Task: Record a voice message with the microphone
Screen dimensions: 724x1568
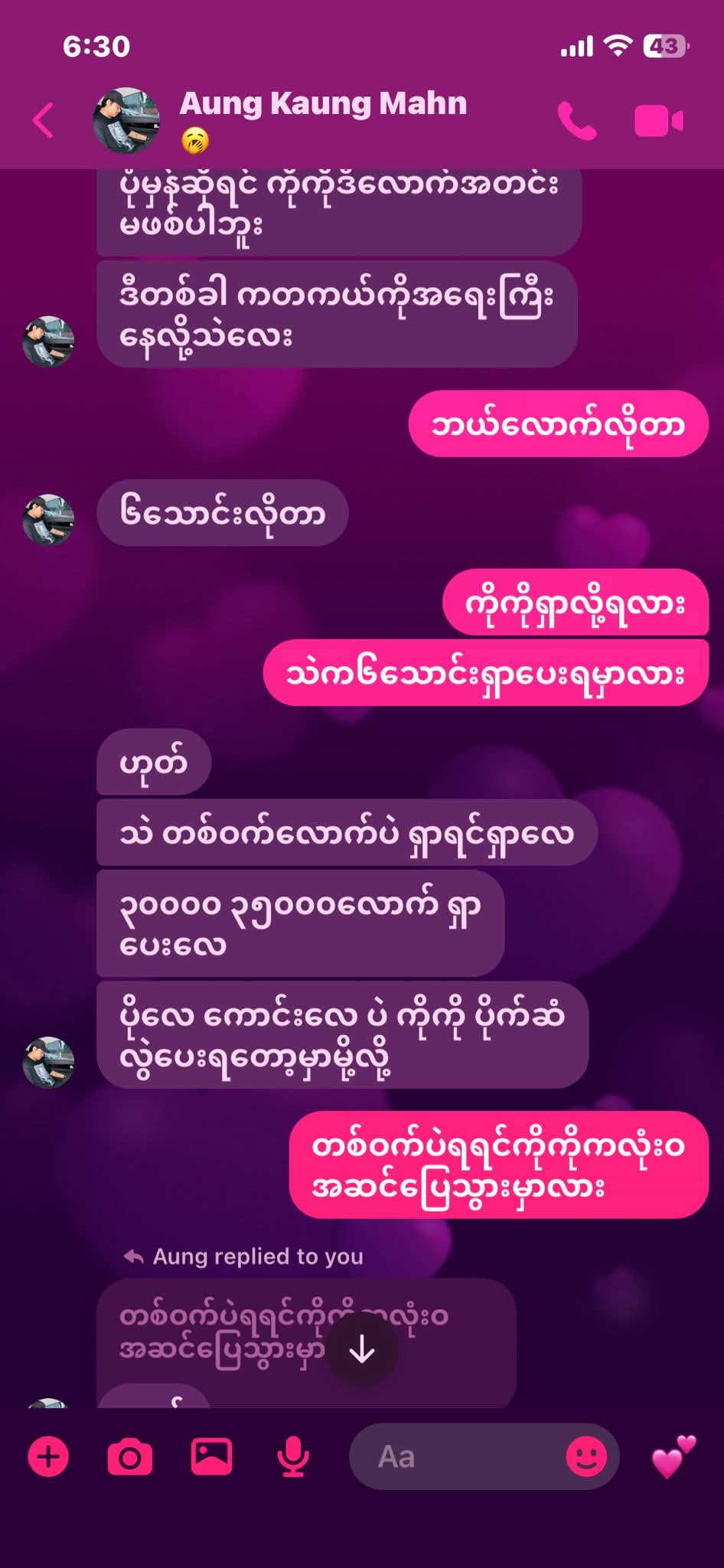Action: 292,1456
